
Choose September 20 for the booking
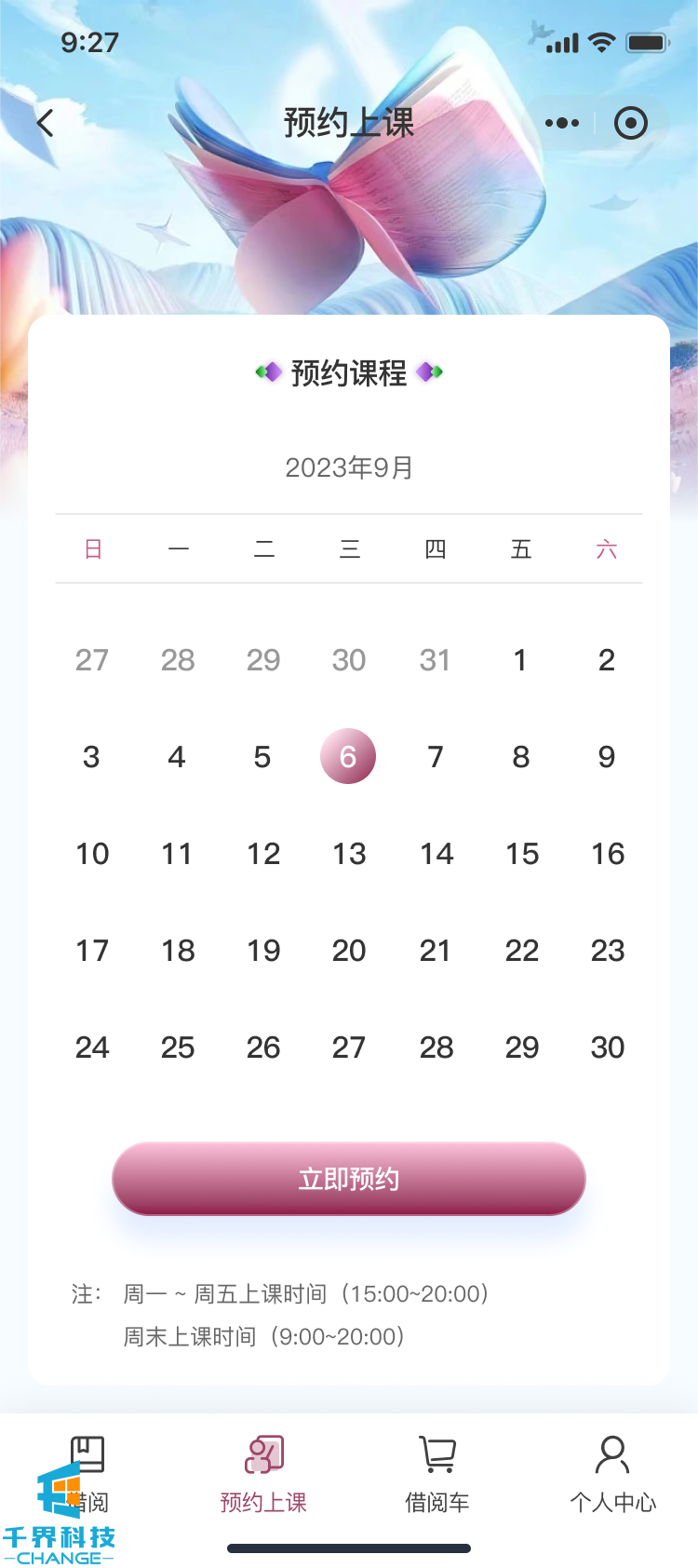(x=349, y=951)
